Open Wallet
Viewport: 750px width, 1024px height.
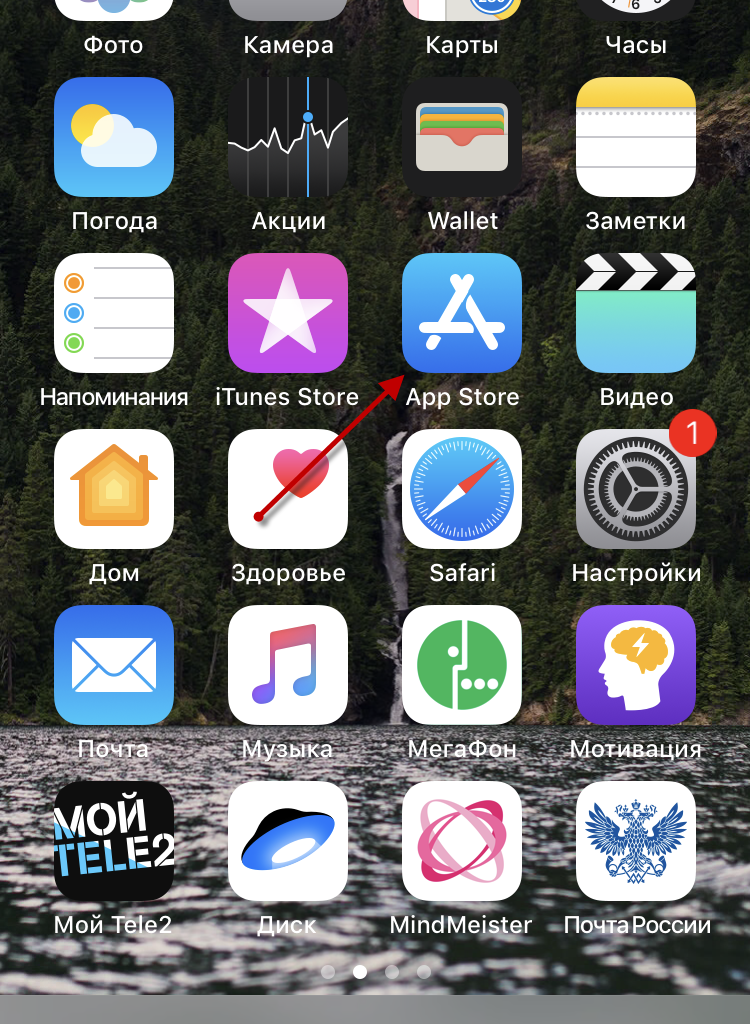[x=462, y=137]
